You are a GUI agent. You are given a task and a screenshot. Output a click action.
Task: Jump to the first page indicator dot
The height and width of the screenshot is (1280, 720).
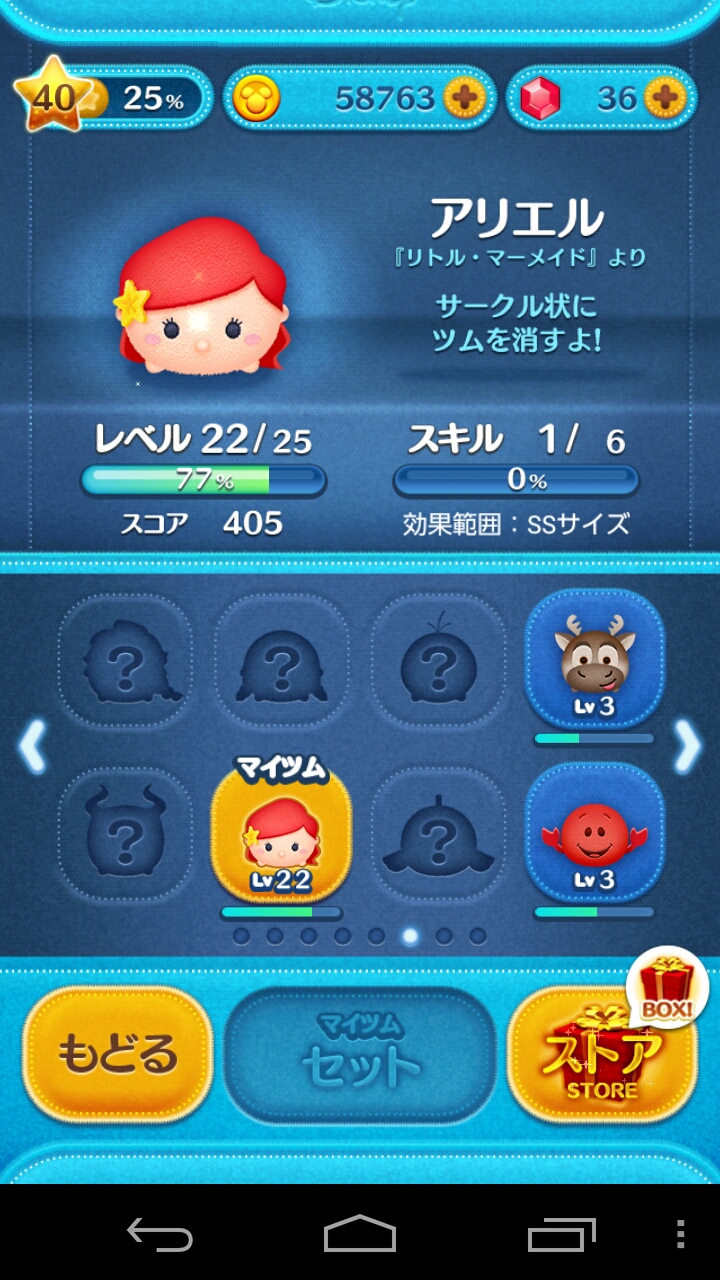[x=241, y=936]
